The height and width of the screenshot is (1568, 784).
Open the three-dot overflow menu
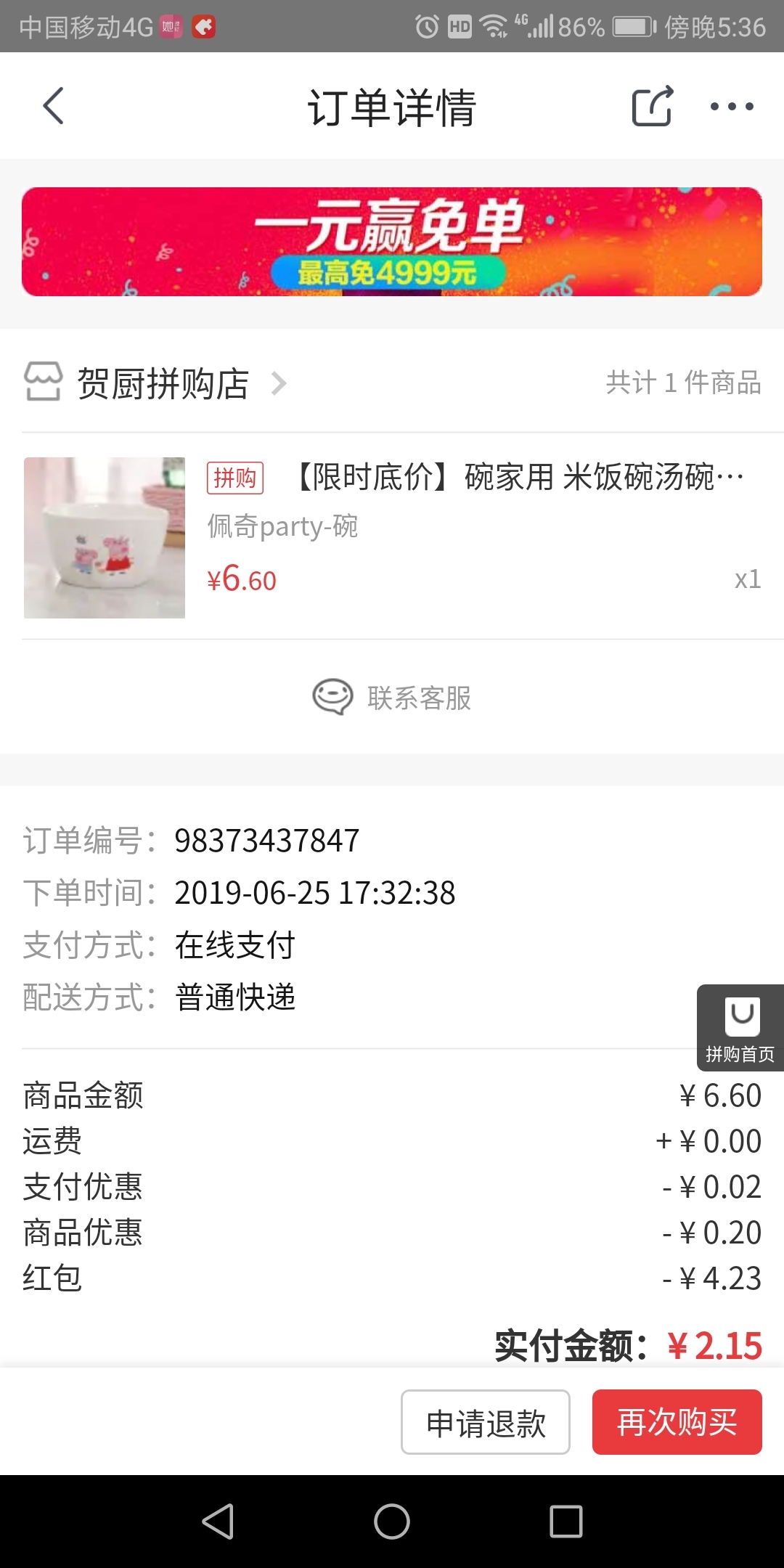(732, 106)
